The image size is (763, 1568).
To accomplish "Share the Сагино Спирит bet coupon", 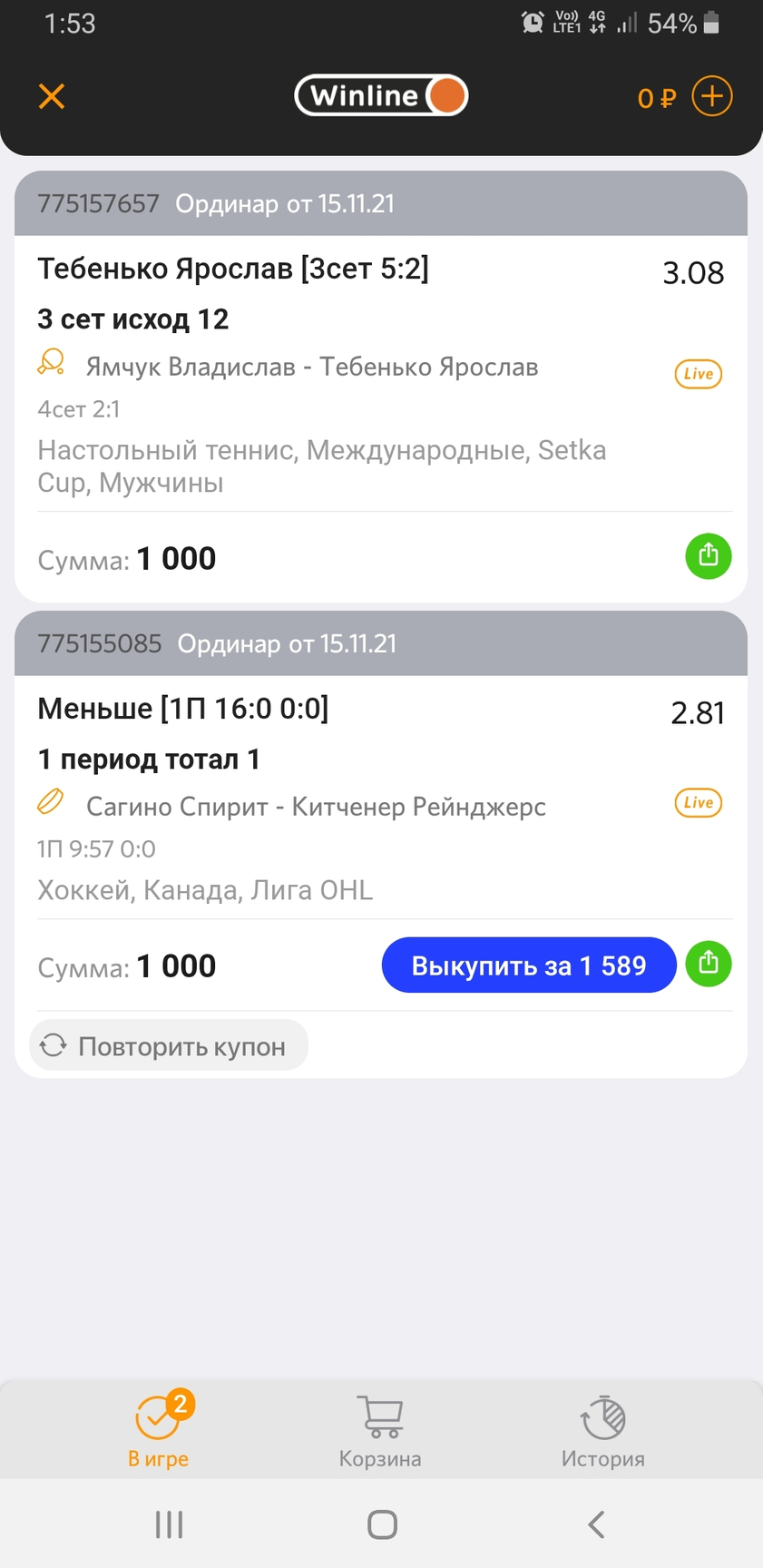I will 709,963.
